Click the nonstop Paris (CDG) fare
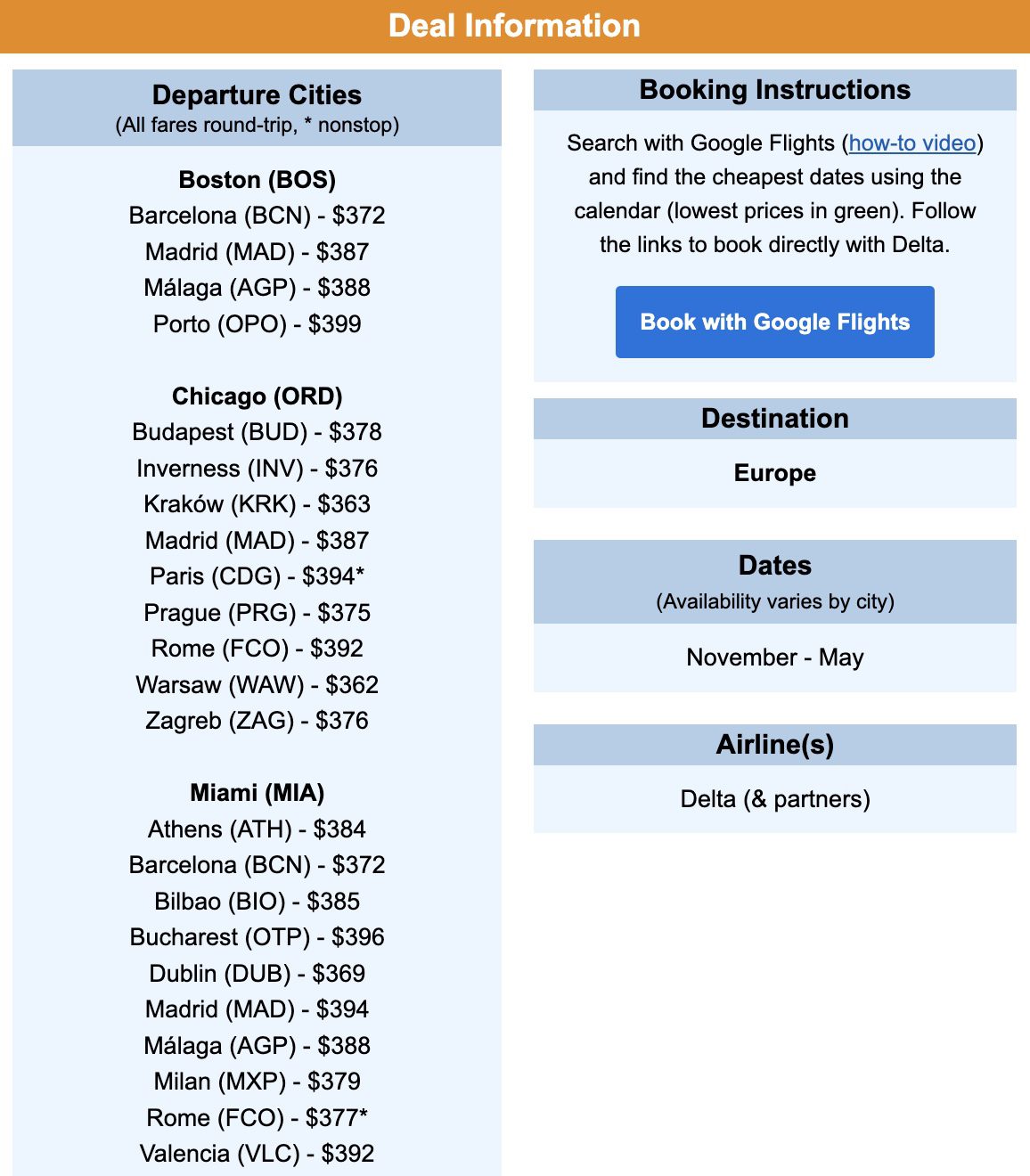The image size is (1030, 1176). point(257,577)
